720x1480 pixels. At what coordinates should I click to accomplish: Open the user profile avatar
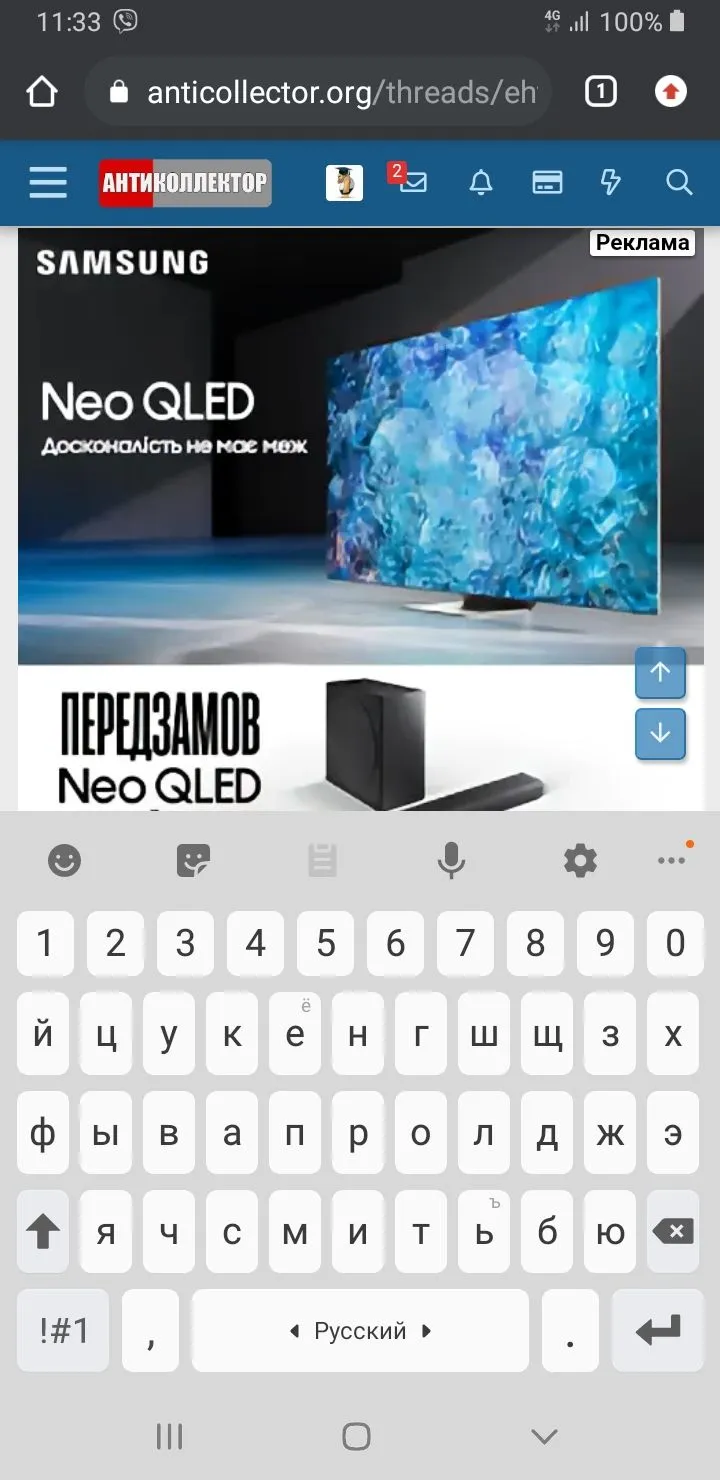pyautogui.click(x=344, y=183)
